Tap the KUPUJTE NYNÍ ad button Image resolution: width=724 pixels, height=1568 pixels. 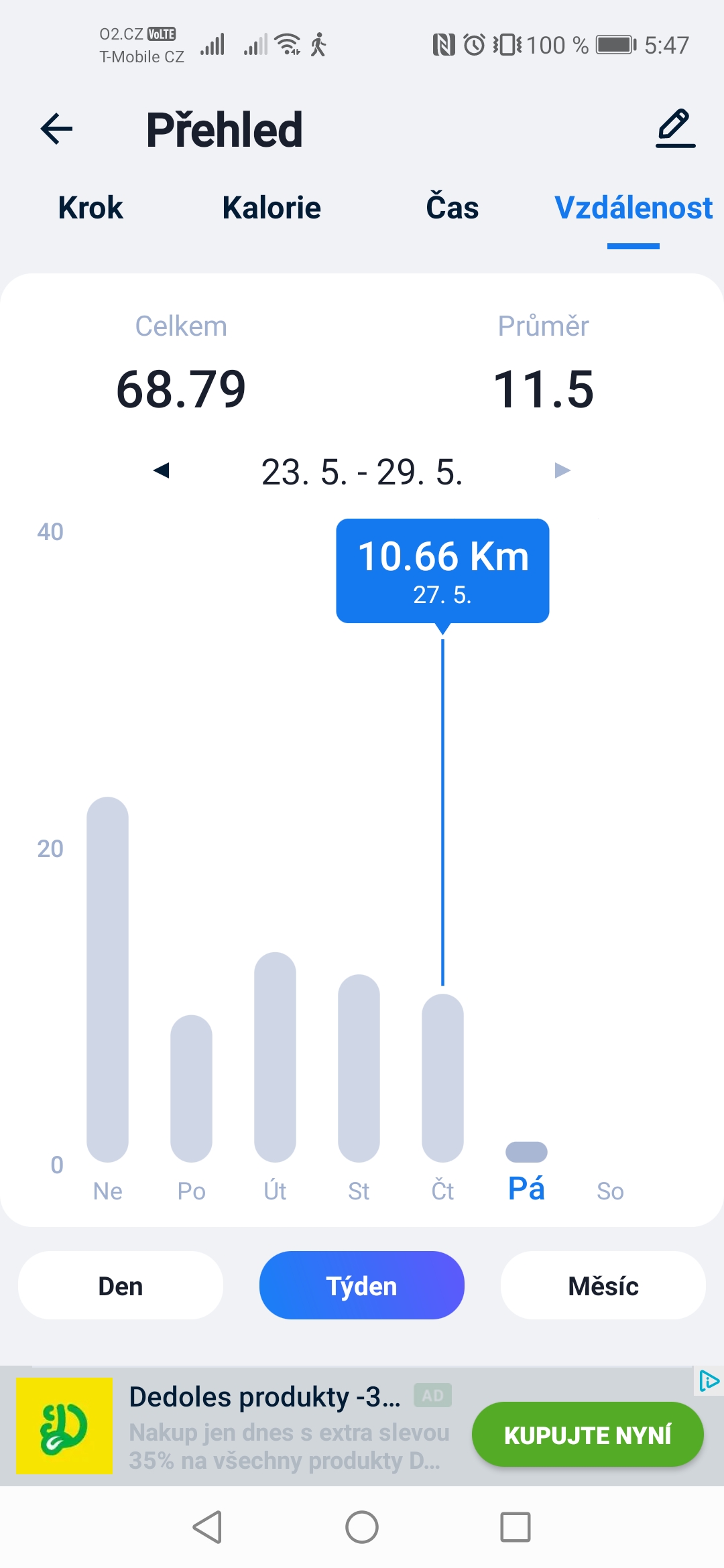tap(588, 1435)
